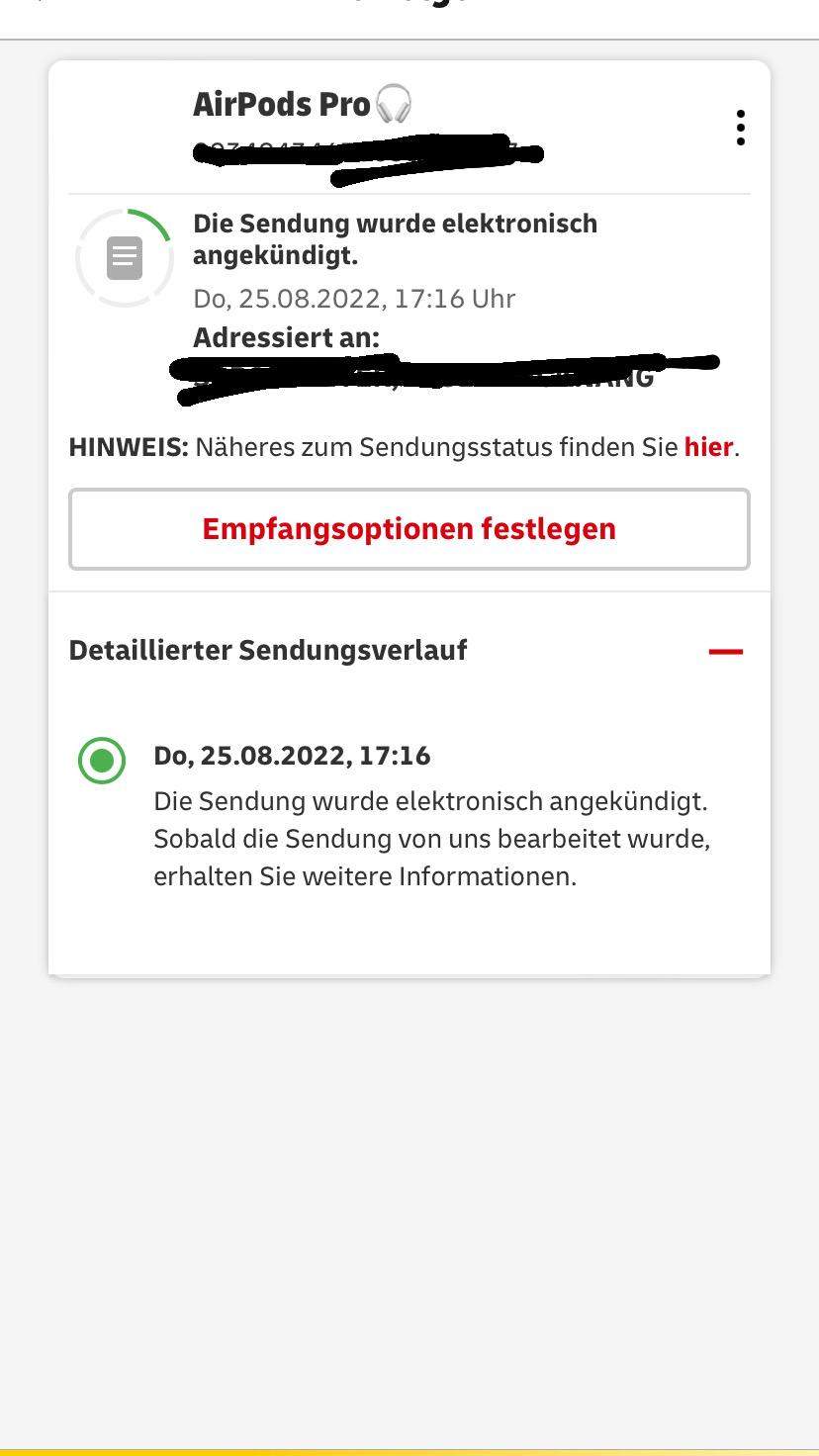
Task: Toggle shipment history via the Sendungsverlauf header
Action: pos(267,650)
